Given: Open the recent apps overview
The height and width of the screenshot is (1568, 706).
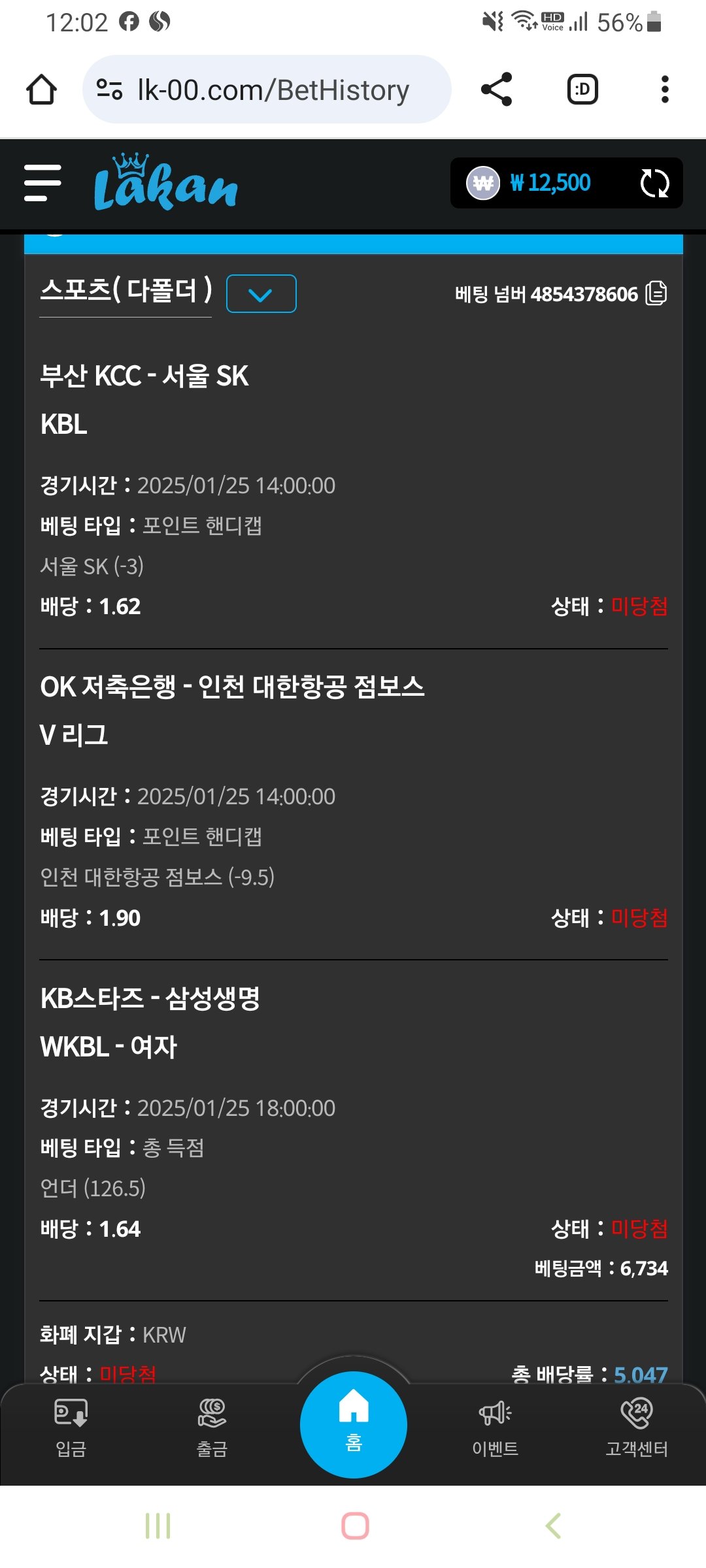Looking at the screenshot, I should click(x=158, y=1526).
